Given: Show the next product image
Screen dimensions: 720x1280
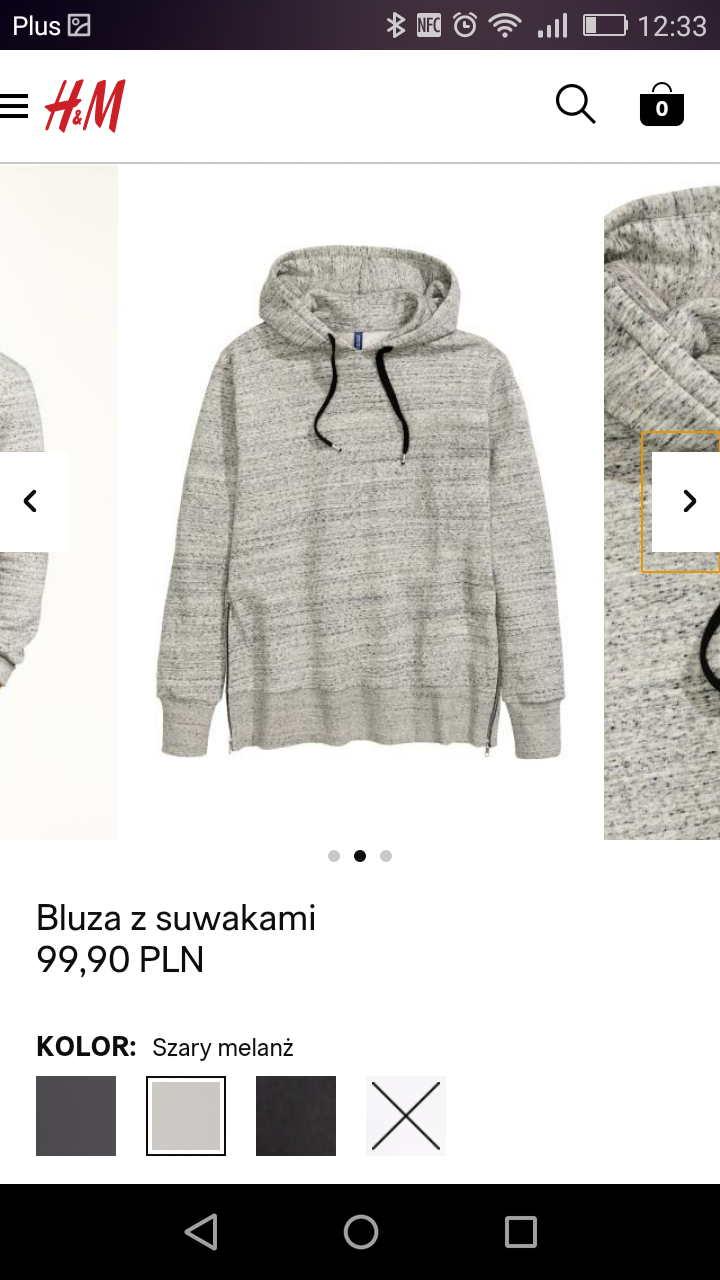Looking at the screenshot, I should 688,501.
